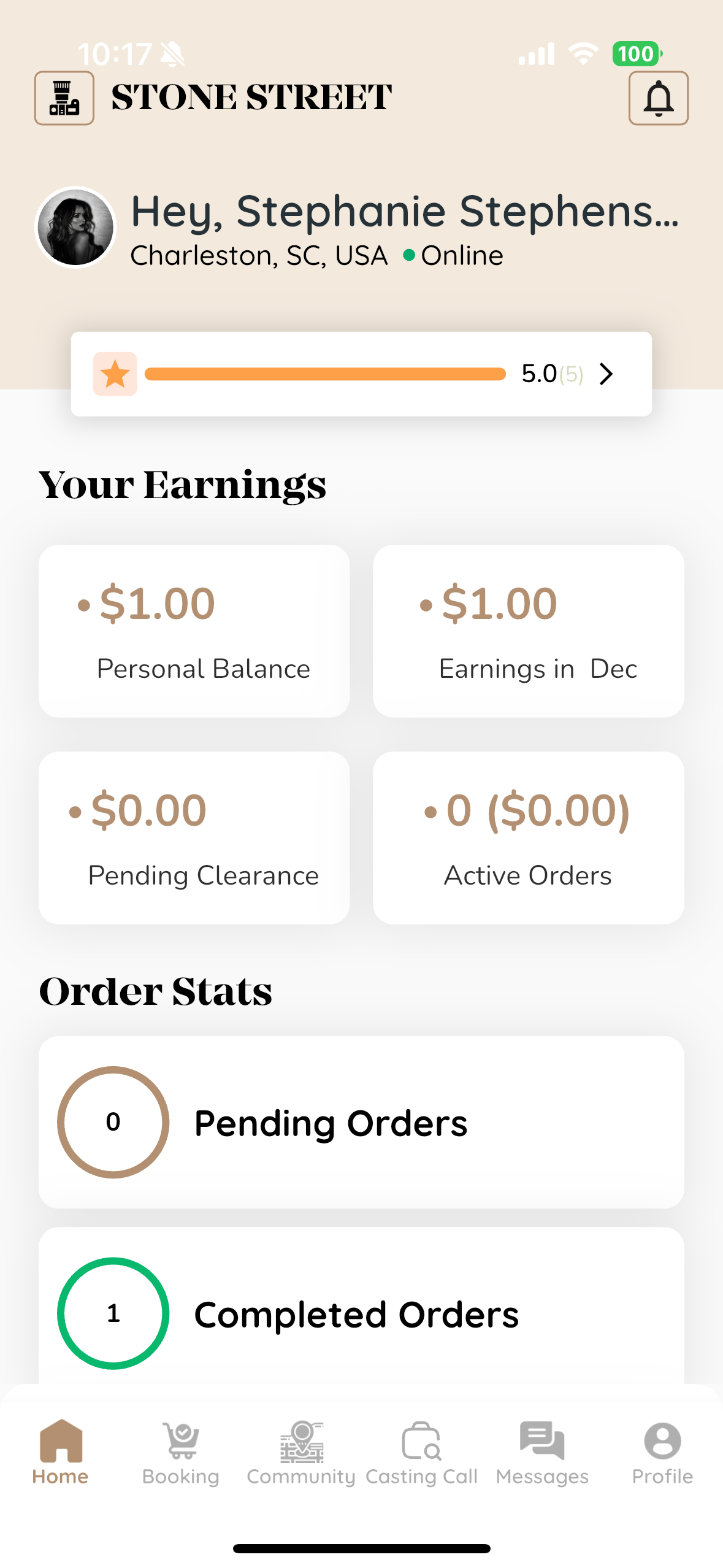Tap the greeting name Stephanie Stephens
The height and width of the screenshot is (1568, 723).
coord(405,211)
